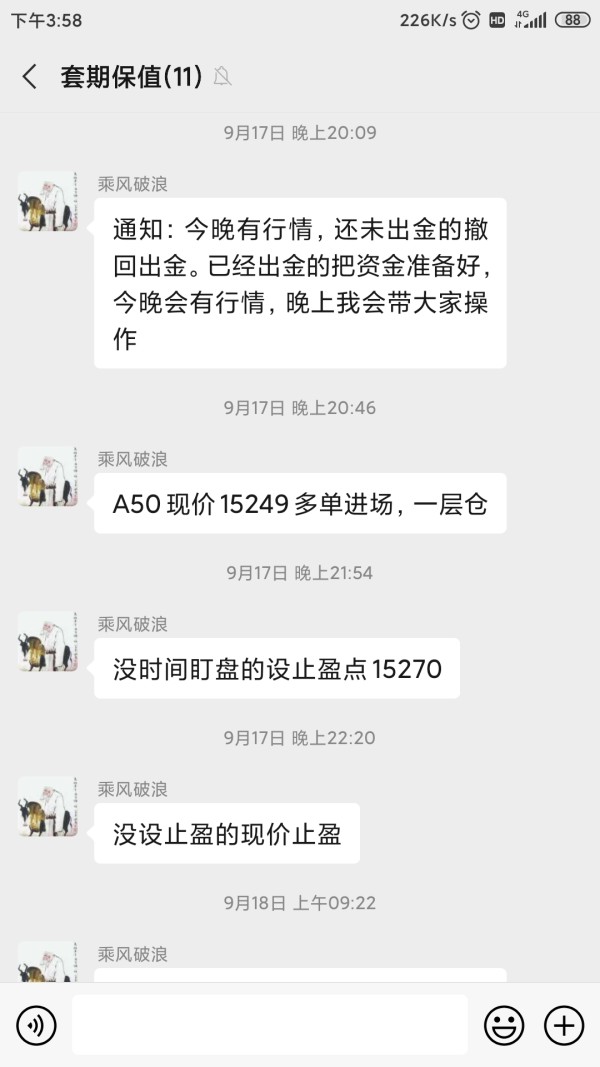Tap the message text input box
Viewport: 600px width, 1067px height.
click(269, 1025)
